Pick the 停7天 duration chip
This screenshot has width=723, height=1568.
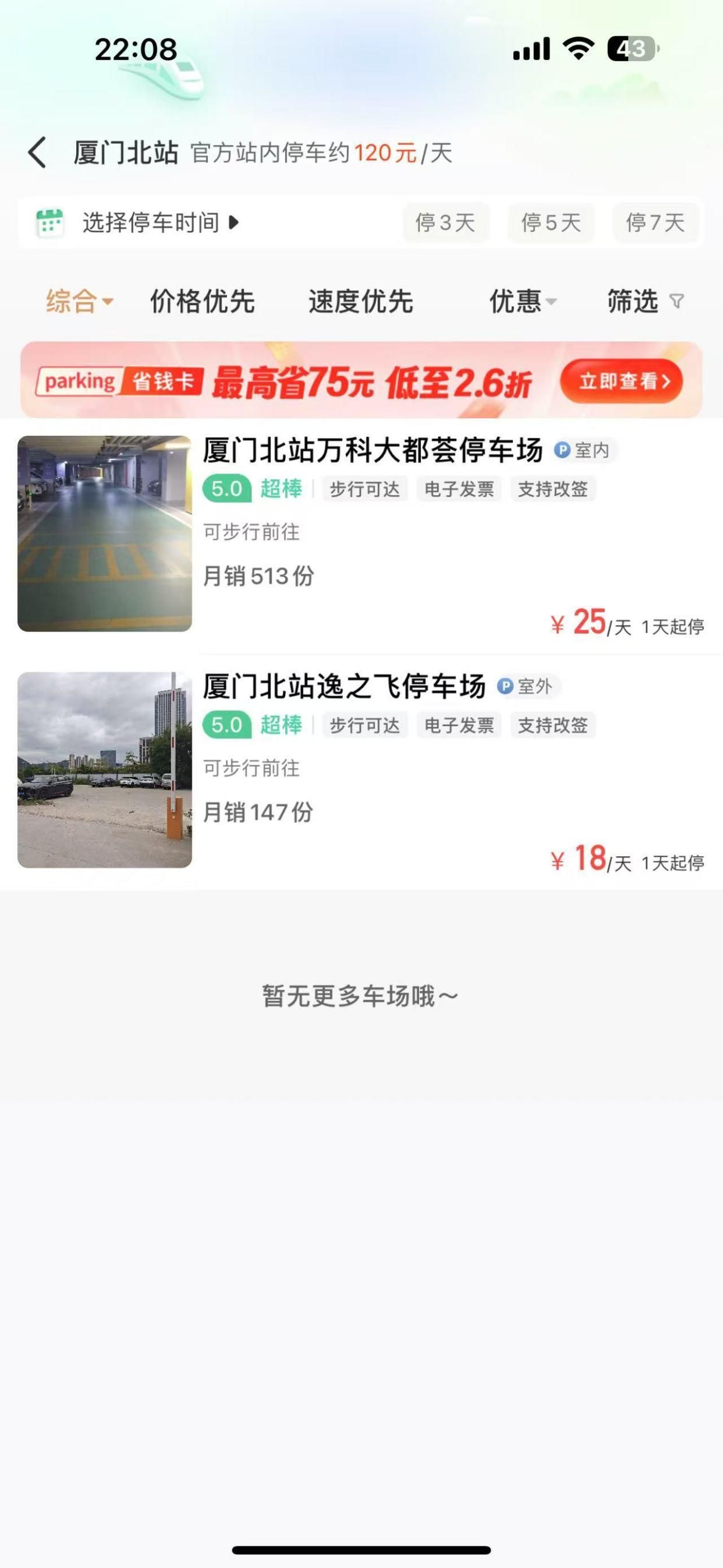point(655,223)
